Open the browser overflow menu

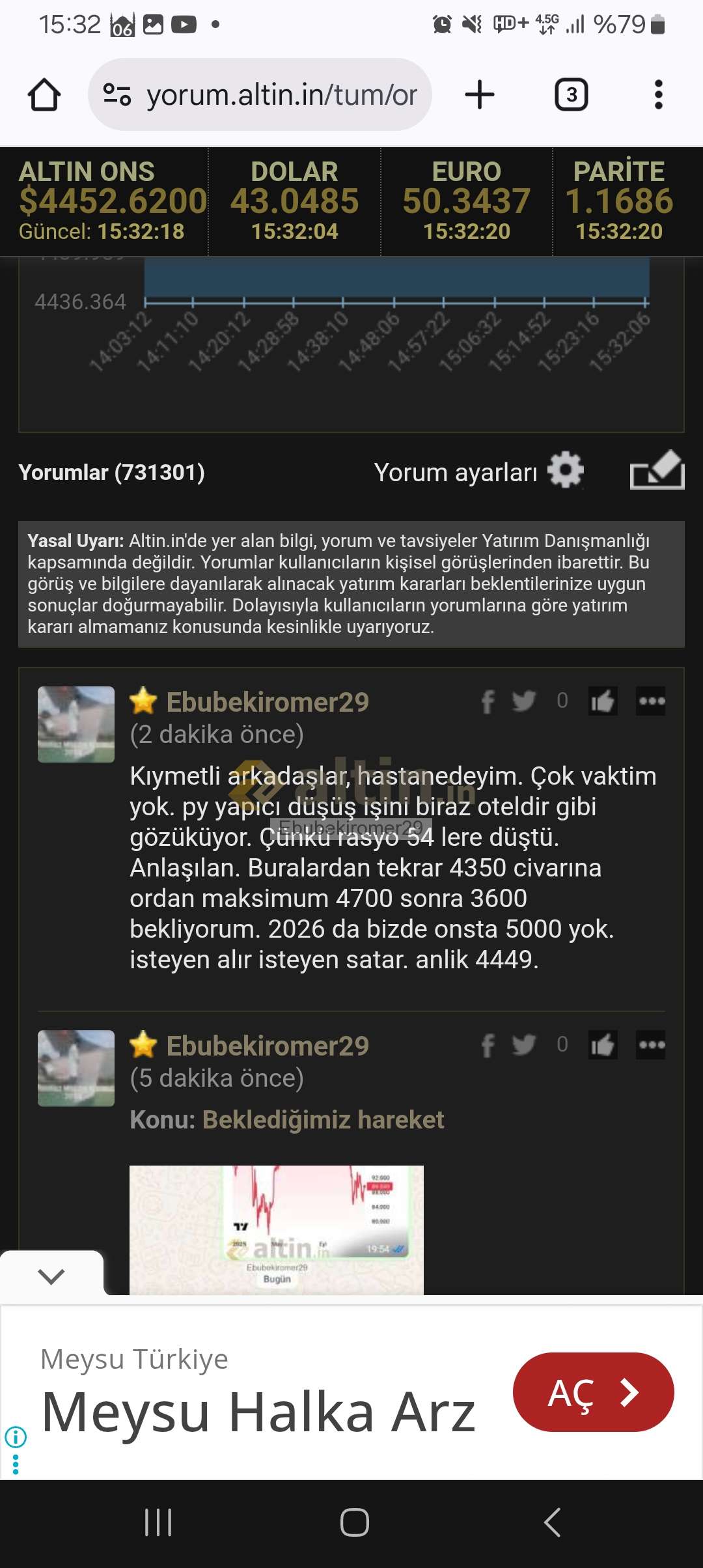(x=658, y=95)
